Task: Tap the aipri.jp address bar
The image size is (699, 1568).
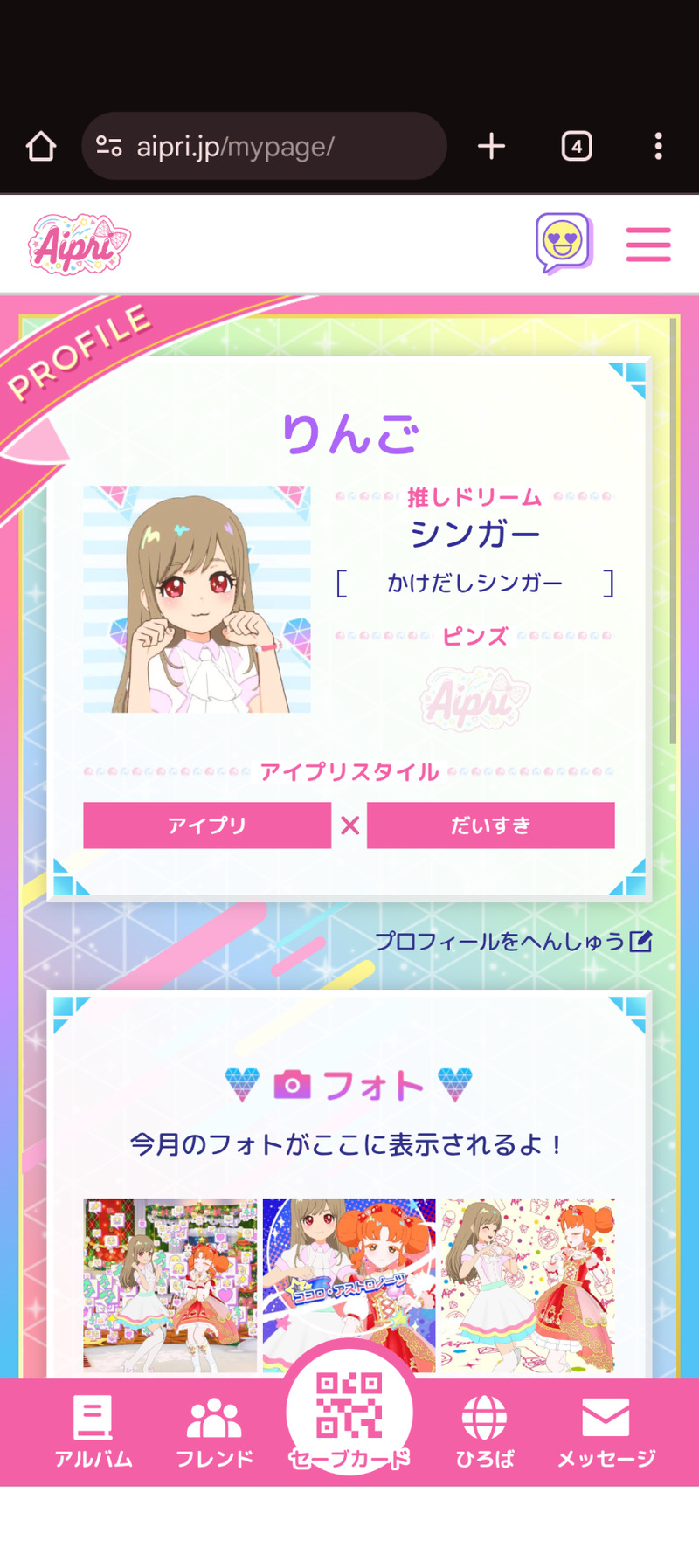Action: pyautogui.click(x=264, y=147)
